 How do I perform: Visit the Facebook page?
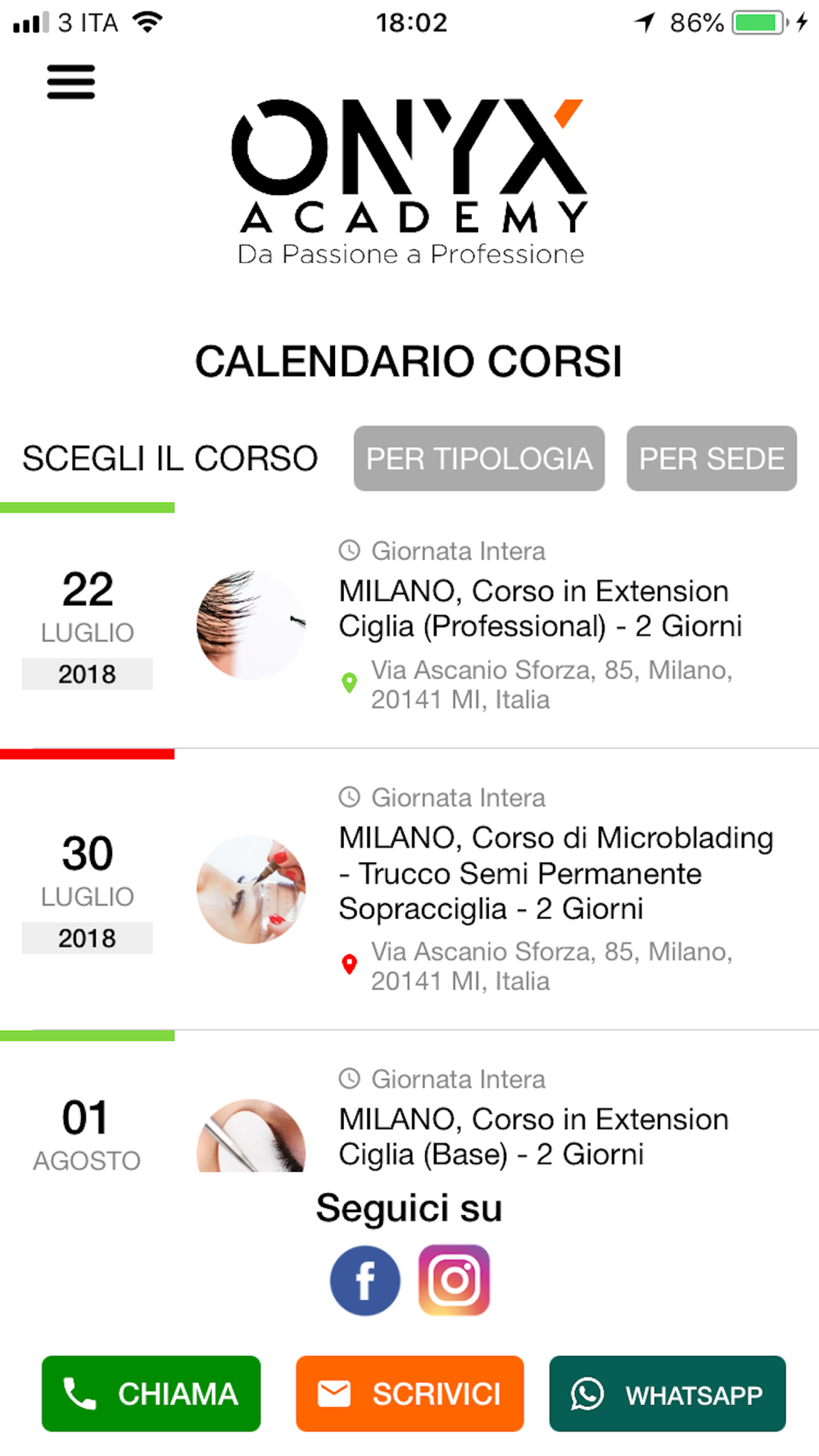tap(365, 1281)
